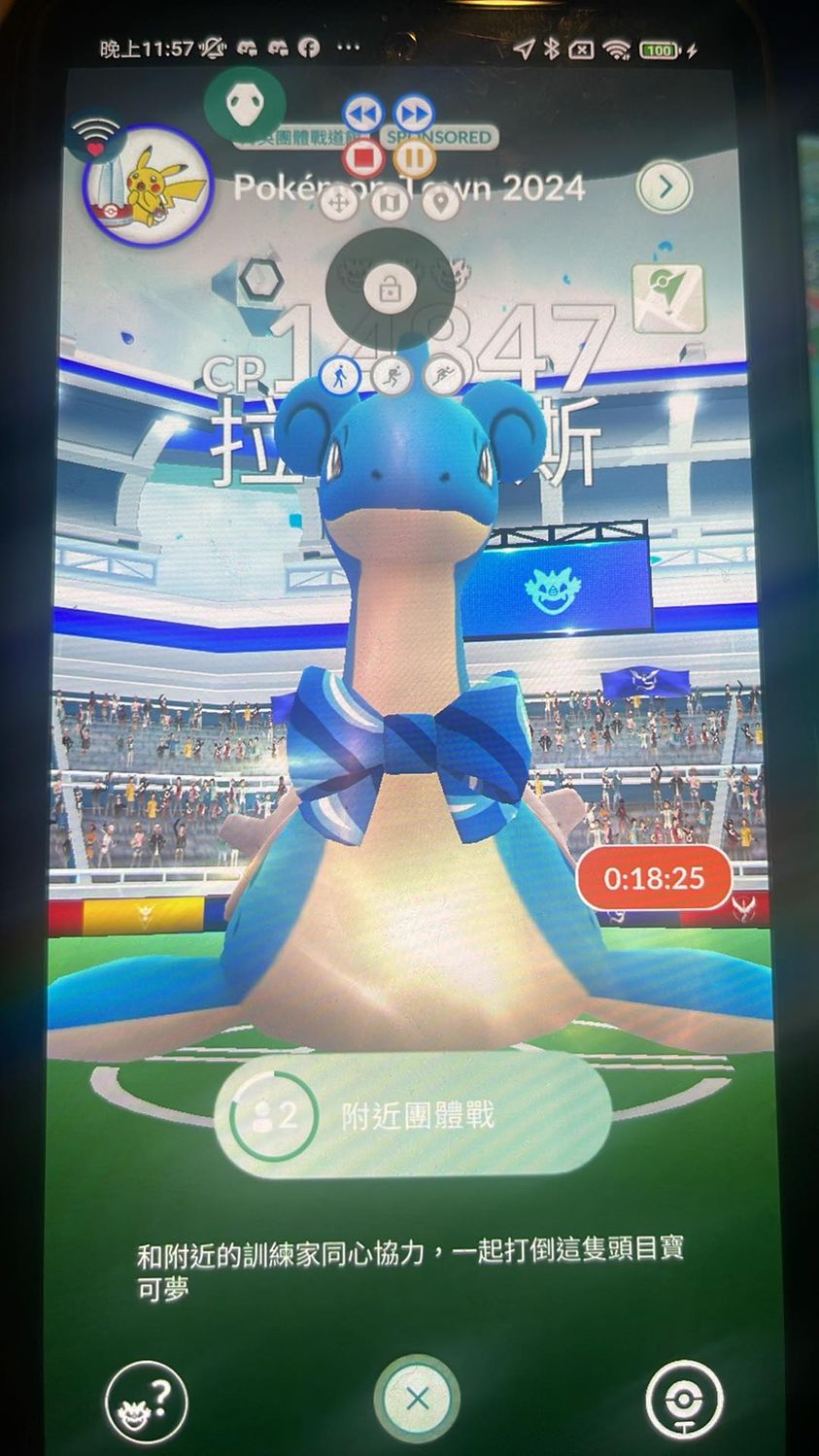This screenshot has width=819, height=1456.
Task: Open the gym photo with Pikachu
Action: coord(148,186)
